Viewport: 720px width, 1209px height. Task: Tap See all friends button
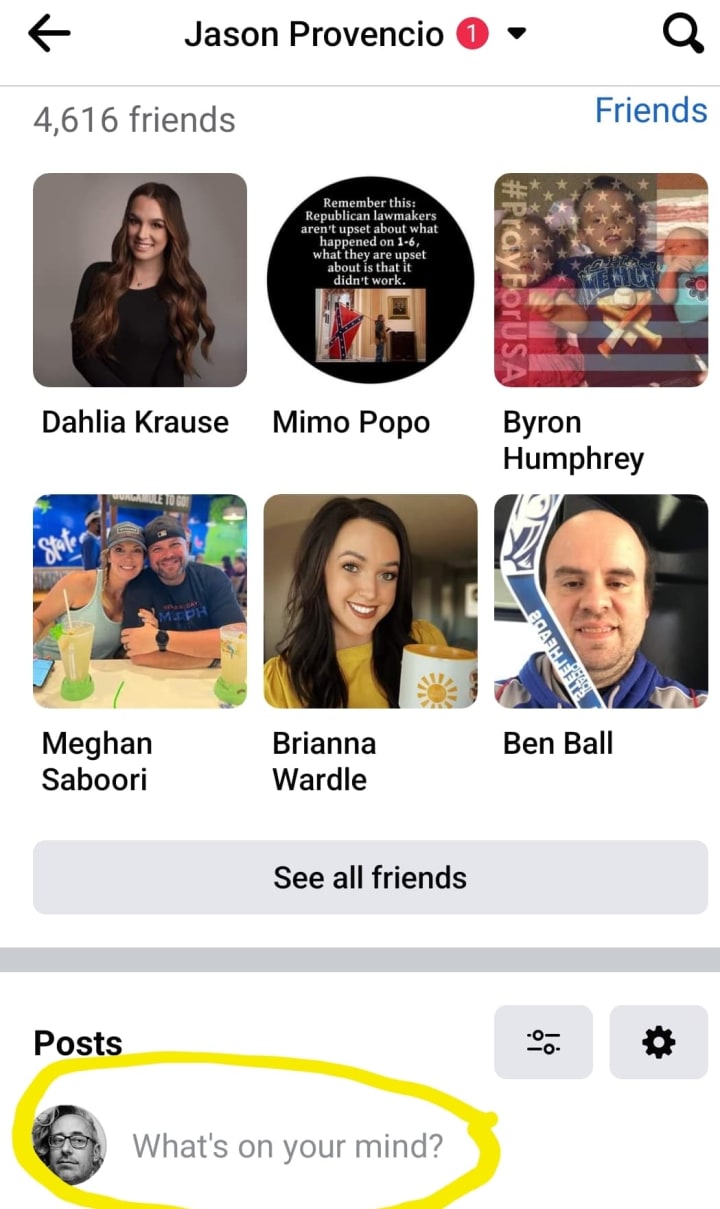pyautogui.click(x=370, y=877)
